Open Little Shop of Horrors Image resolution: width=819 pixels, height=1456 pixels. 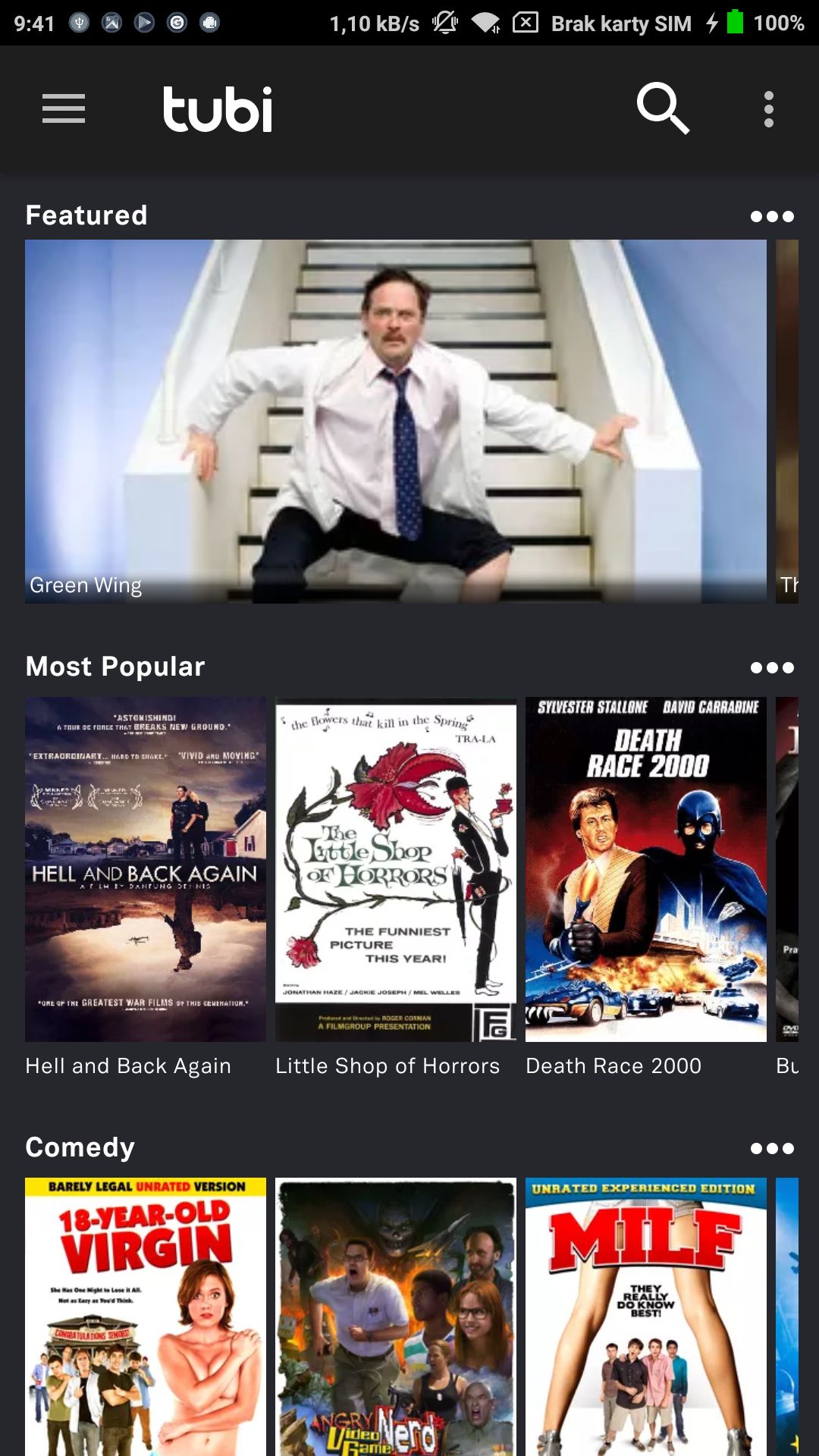point(396,887)
